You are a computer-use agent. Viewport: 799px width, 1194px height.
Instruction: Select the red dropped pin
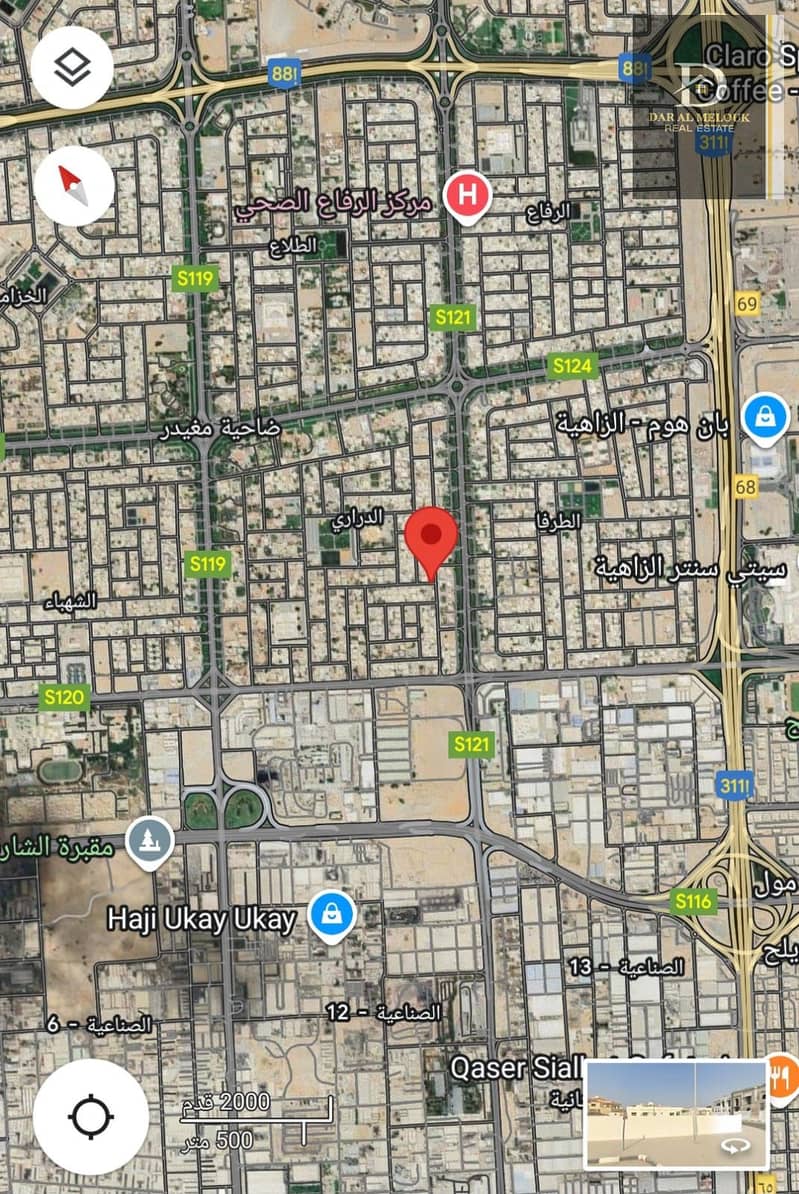432,535
